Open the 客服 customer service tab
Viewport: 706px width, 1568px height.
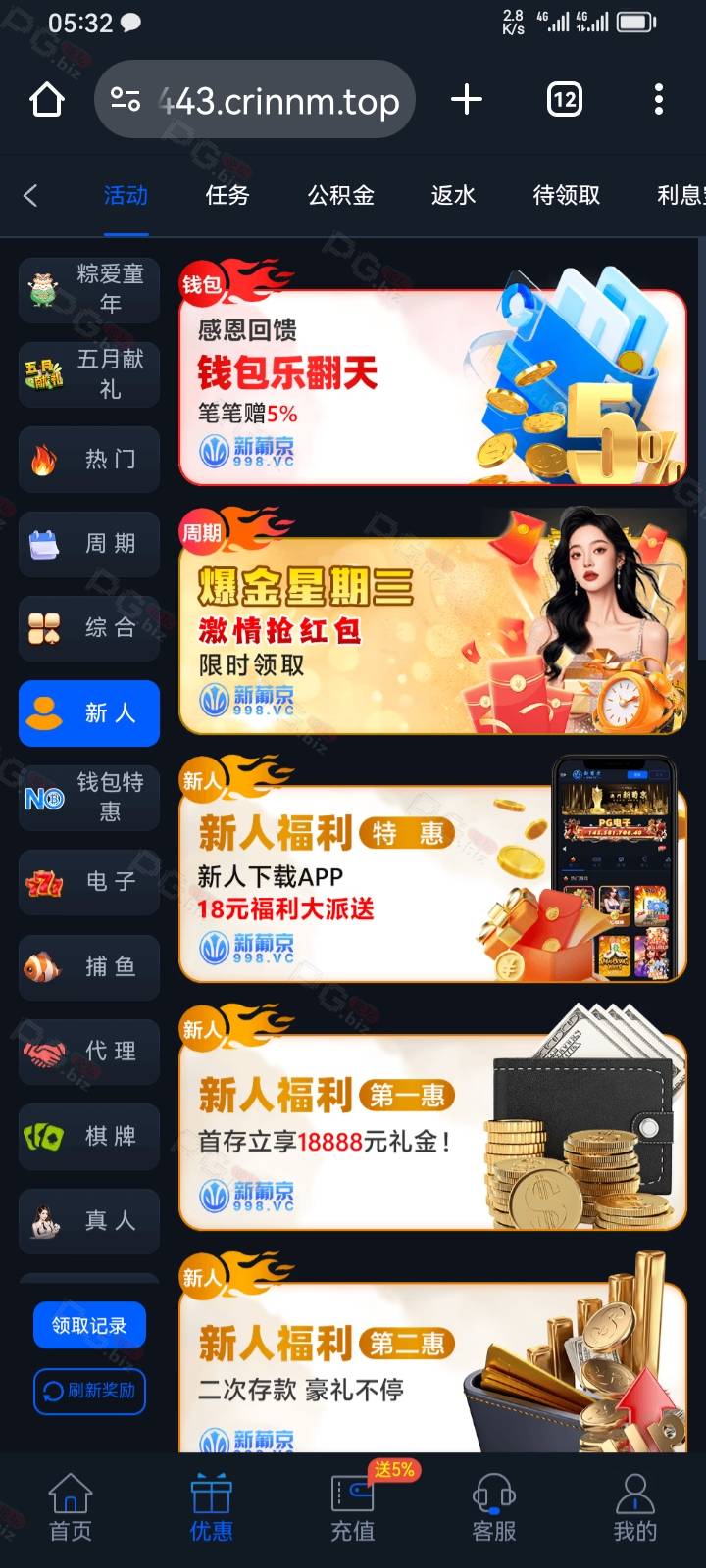click(x=493, y=1509)
